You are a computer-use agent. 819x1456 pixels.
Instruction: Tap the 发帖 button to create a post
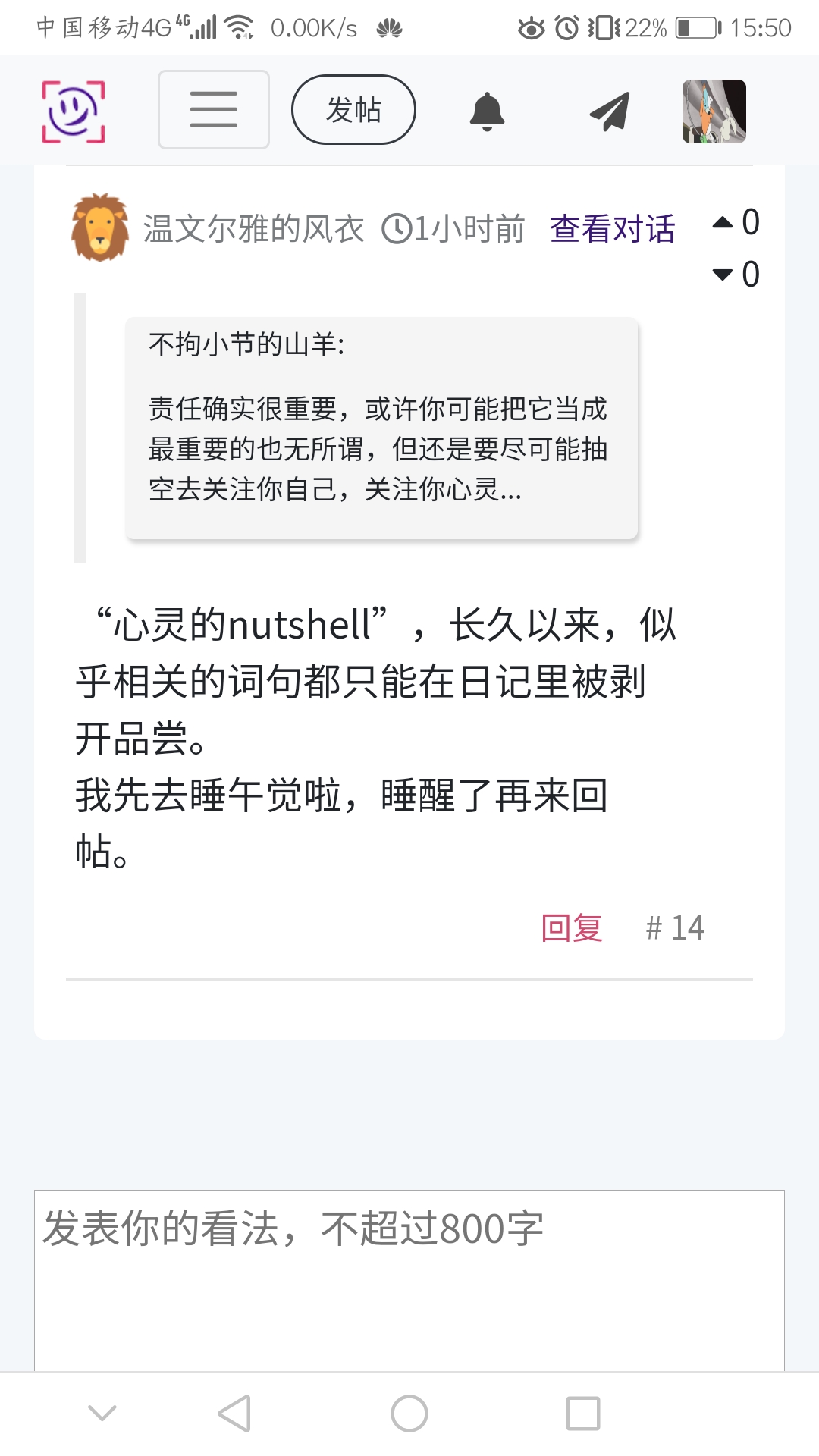353,110
